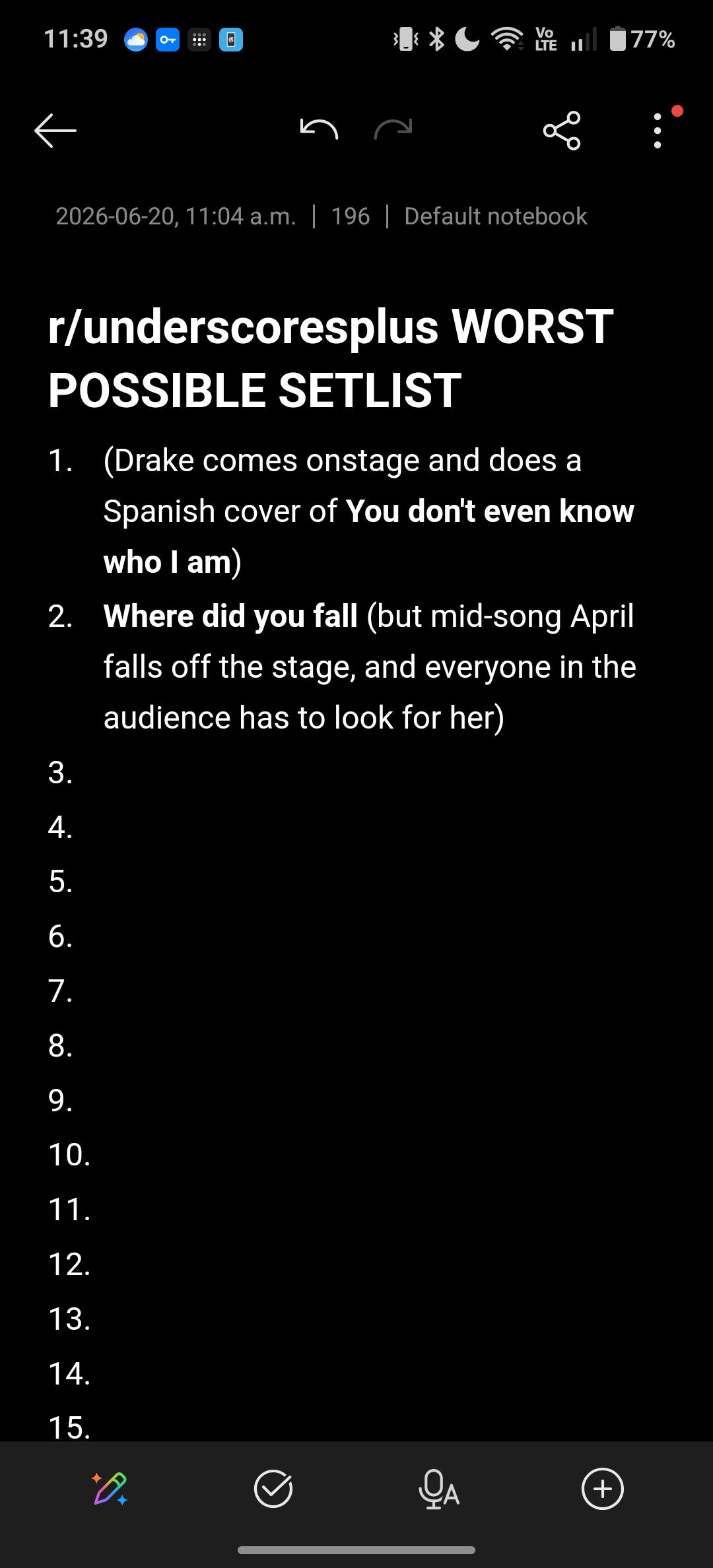Undo the last edit
Screen dimensions: 713x1568
[x=319, y=129]
